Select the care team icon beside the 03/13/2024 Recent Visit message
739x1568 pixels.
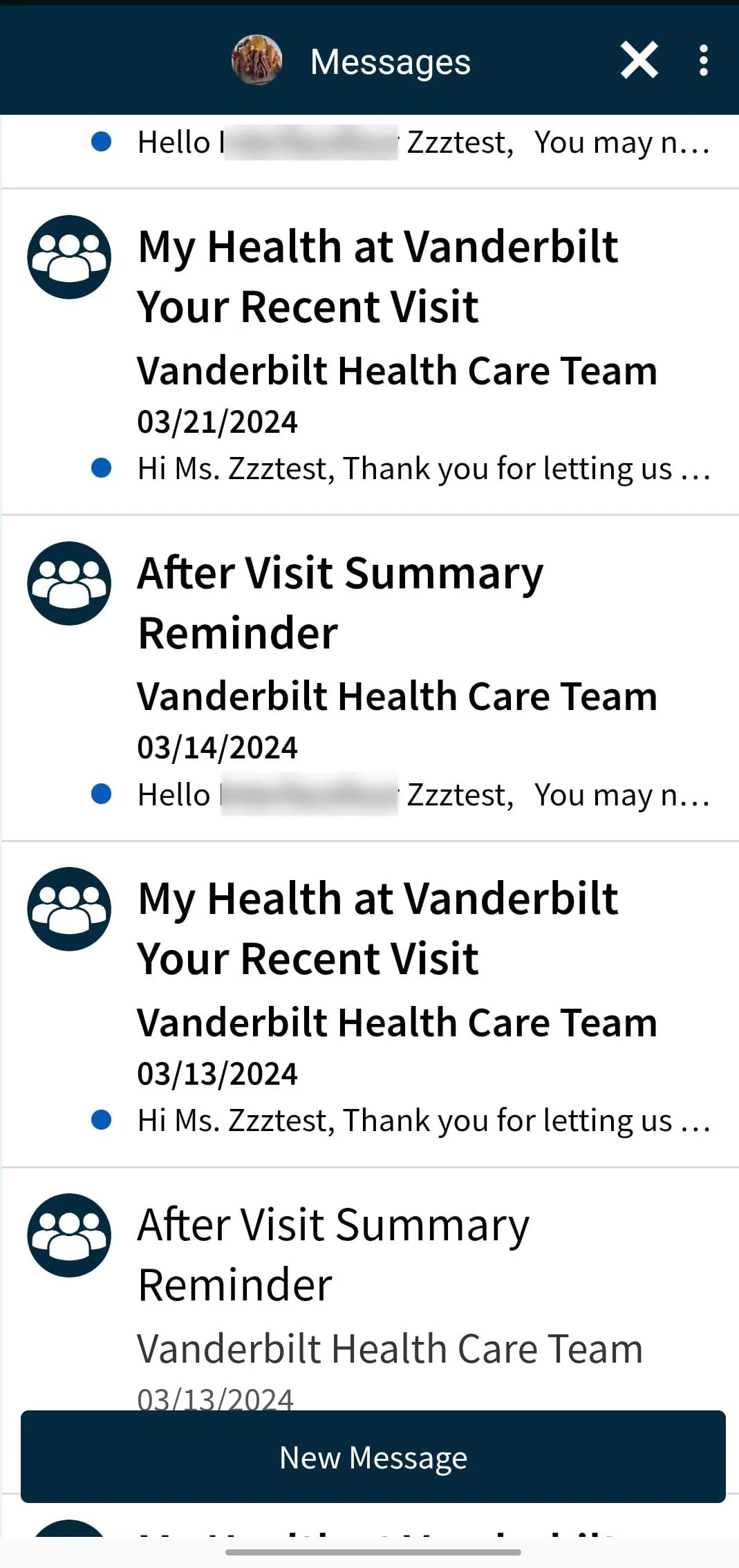pos(69,909)
